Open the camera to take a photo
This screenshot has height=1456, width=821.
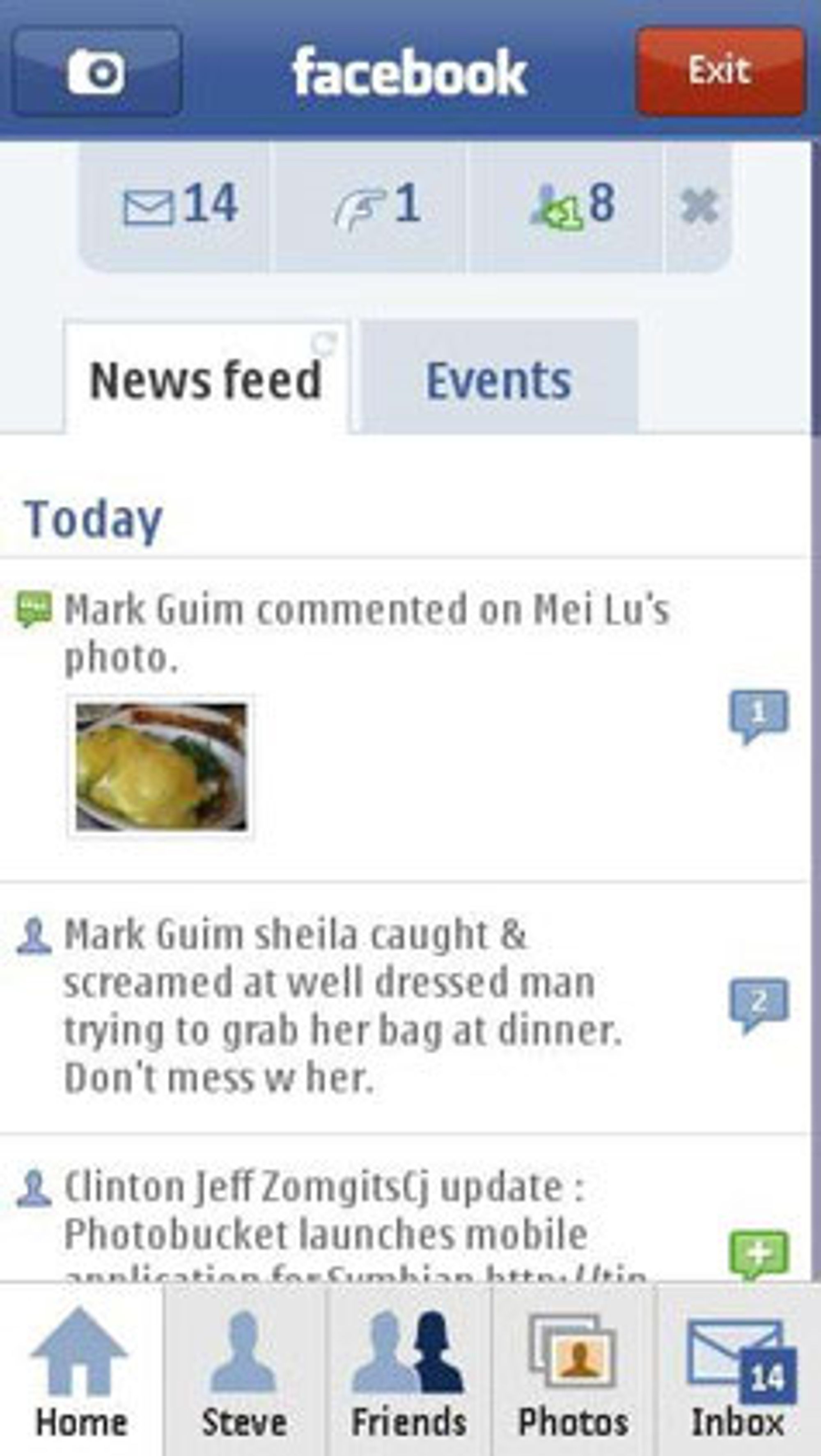click(96, 72)
